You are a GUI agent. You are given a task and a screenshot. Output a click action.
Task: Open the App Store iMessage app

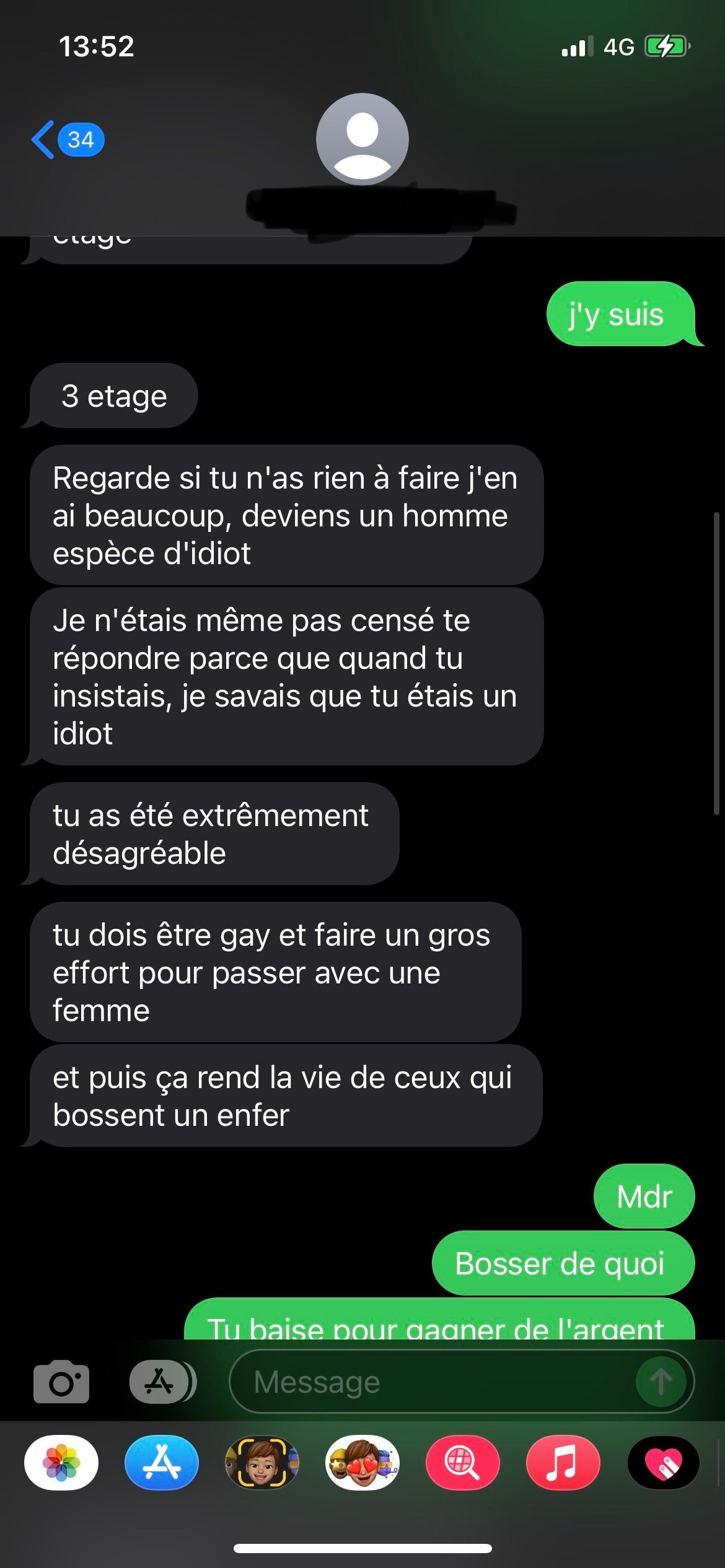point(162,1463)
